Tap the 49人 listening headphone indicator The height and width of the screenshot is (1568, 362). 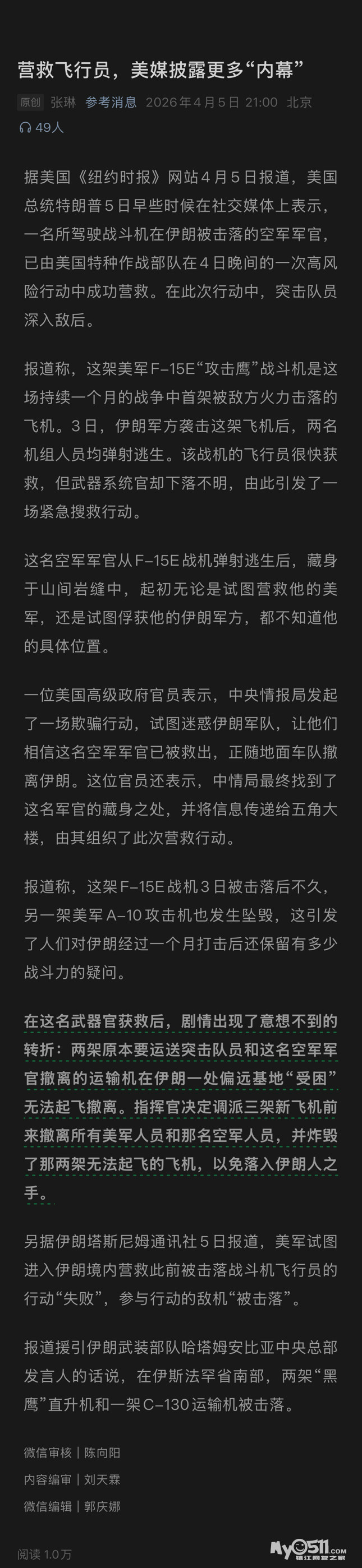pyautogui.click(x=42, y=127)
